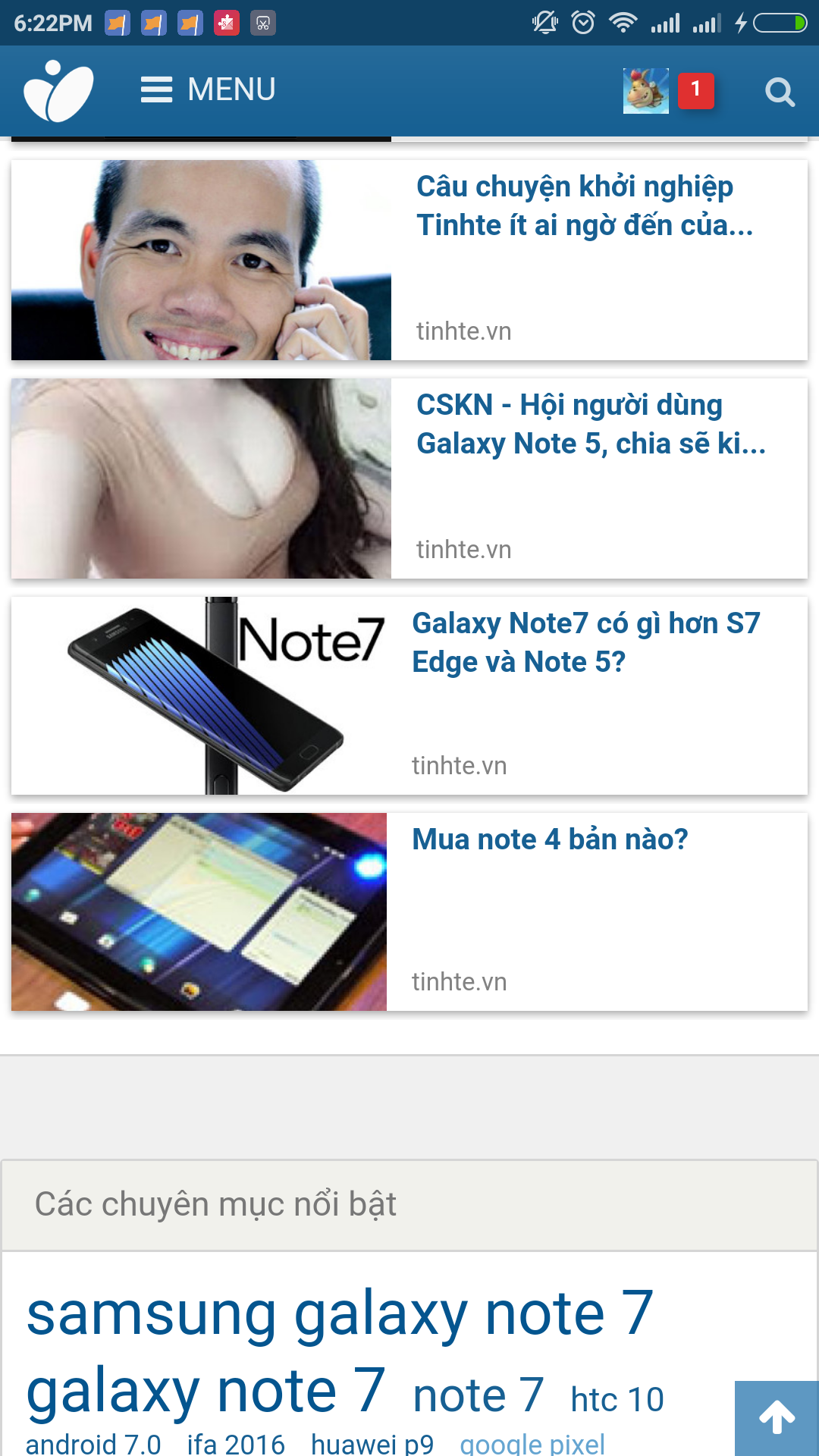Open the MENU drawer
Screen dimensions: 819x1456
(x=209, y=89)
